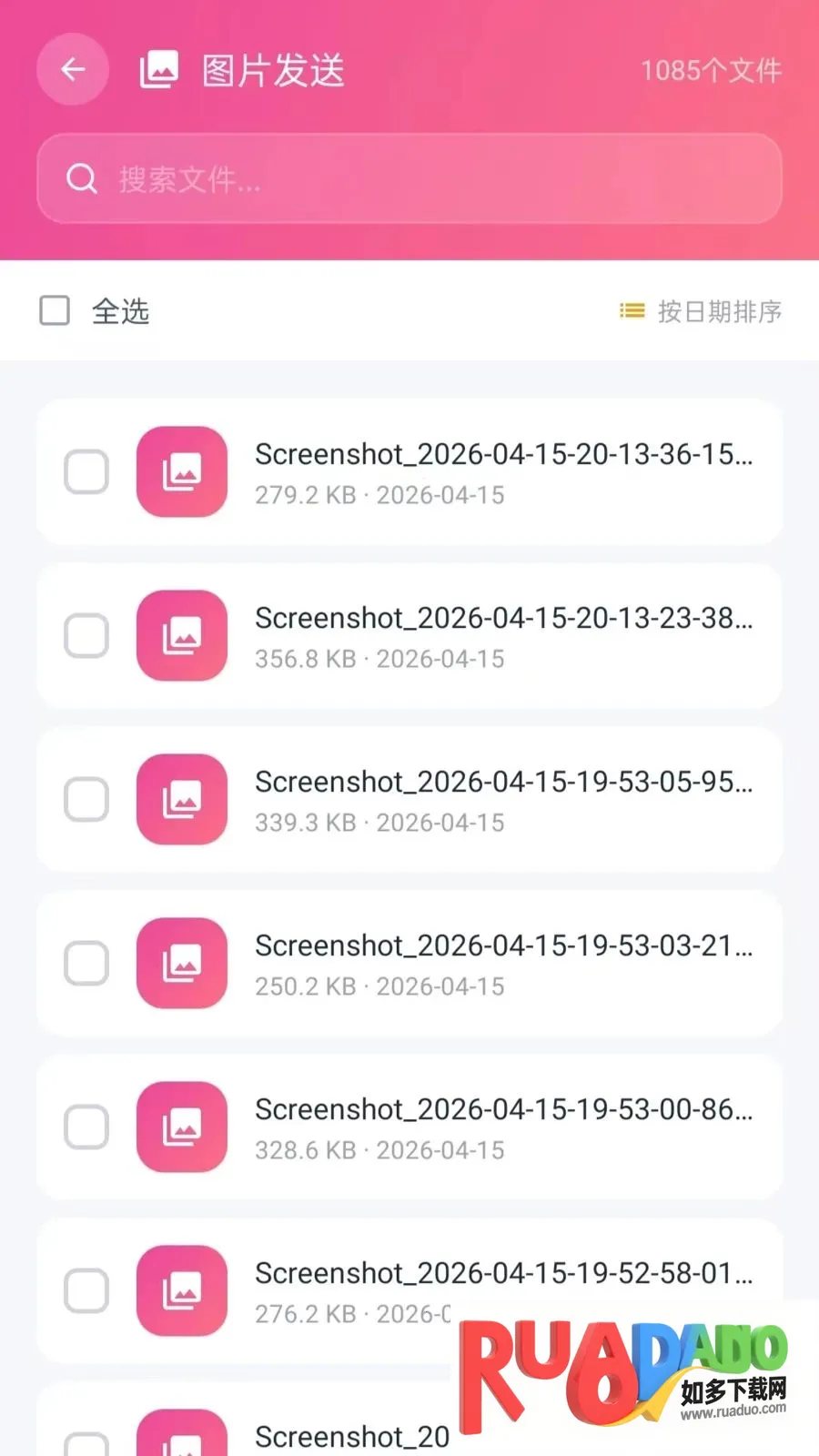This screenshot has height=1456, width=819.
Task: Open the 339.3 KB screenshot file row
Action: 409,800
